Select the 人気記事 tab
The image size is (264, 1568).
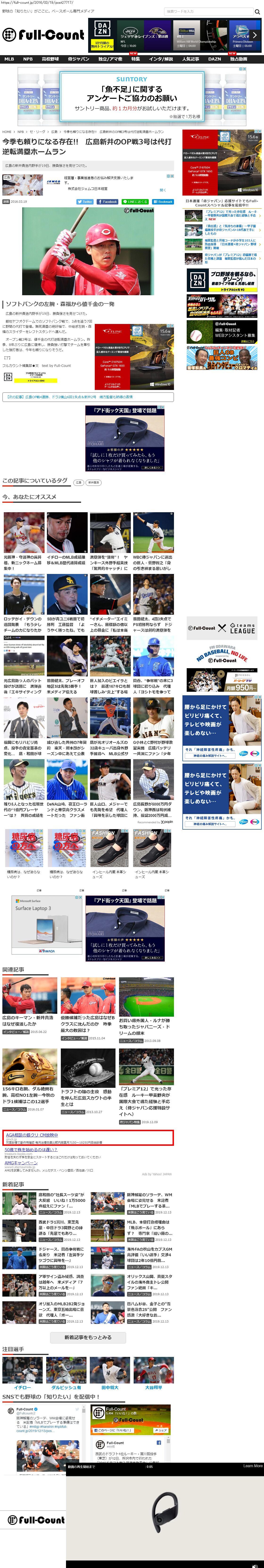tap(190, 59)
